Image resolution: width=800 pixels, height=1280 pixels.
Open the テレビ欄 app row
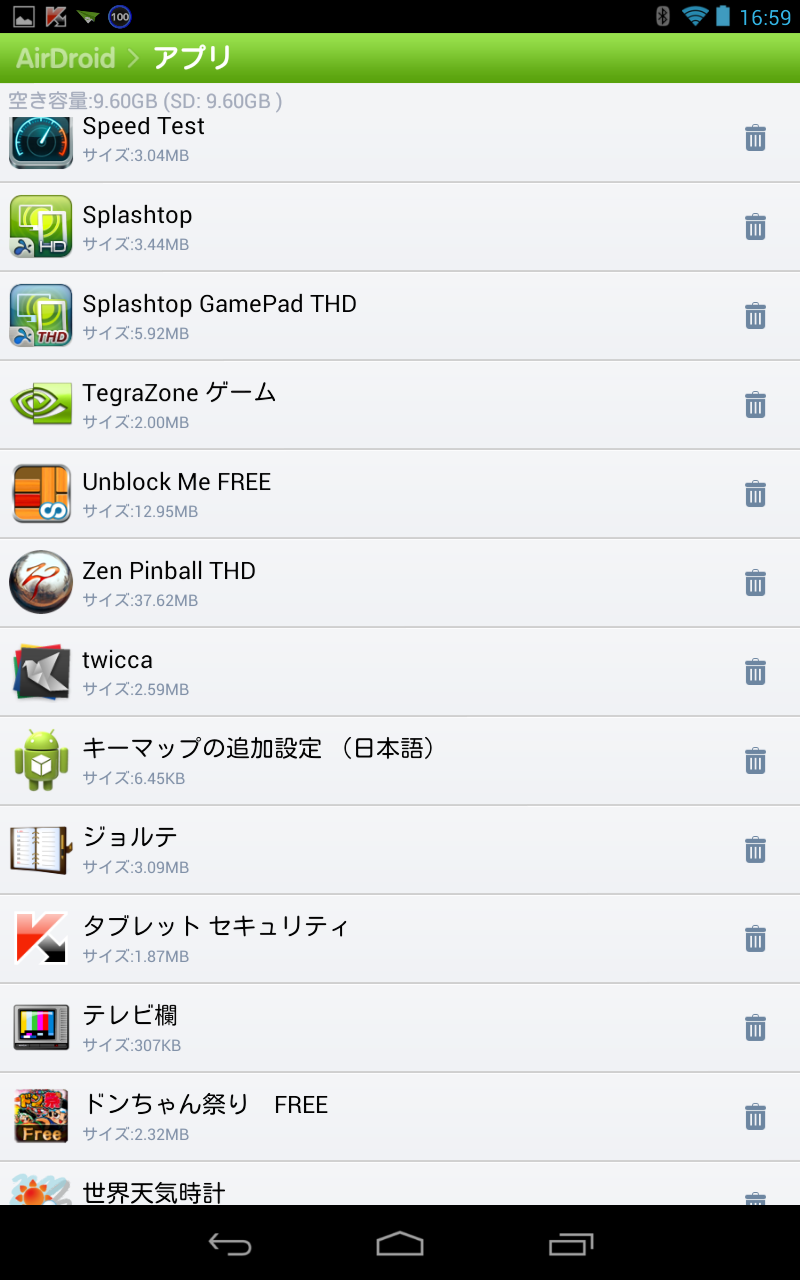pos(350,1028)
